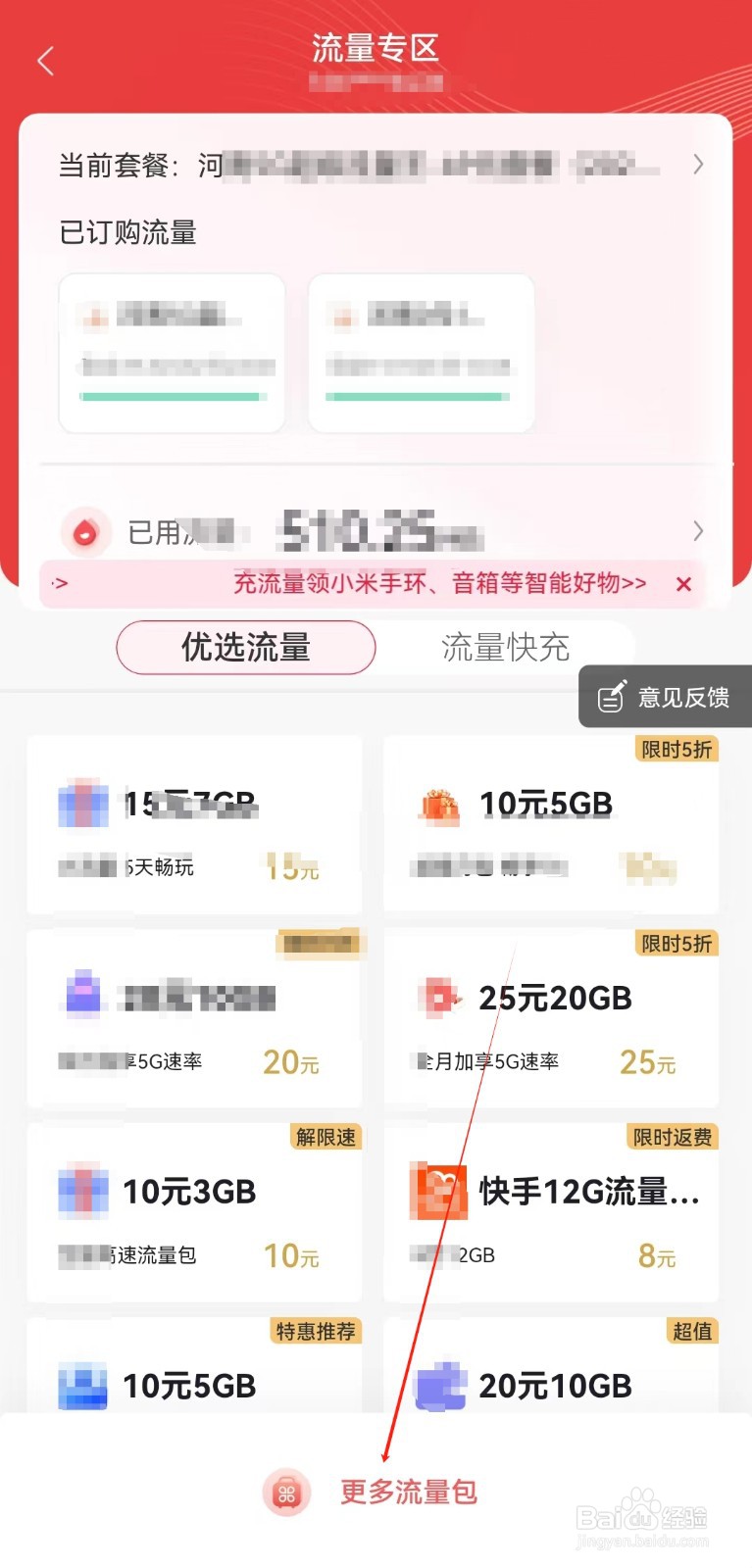Image resolution: width=752 pixels, height=1568 pixels.
Task: Dismiss the promotion banner with the X
Action: coord(683,584)
